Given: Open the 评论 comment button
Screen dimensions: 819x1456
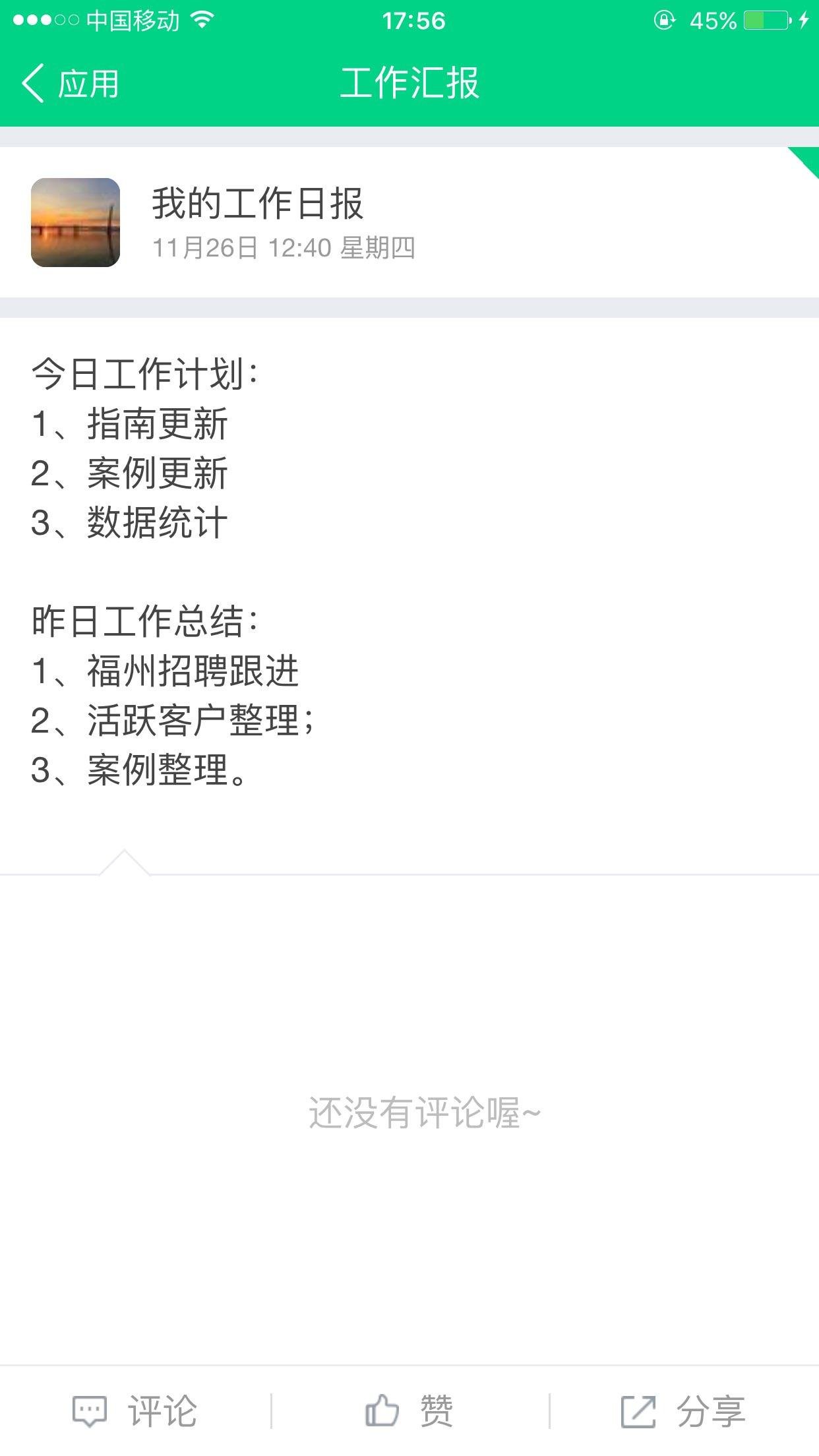Looking at the screenshot, I should point(135,1411).
